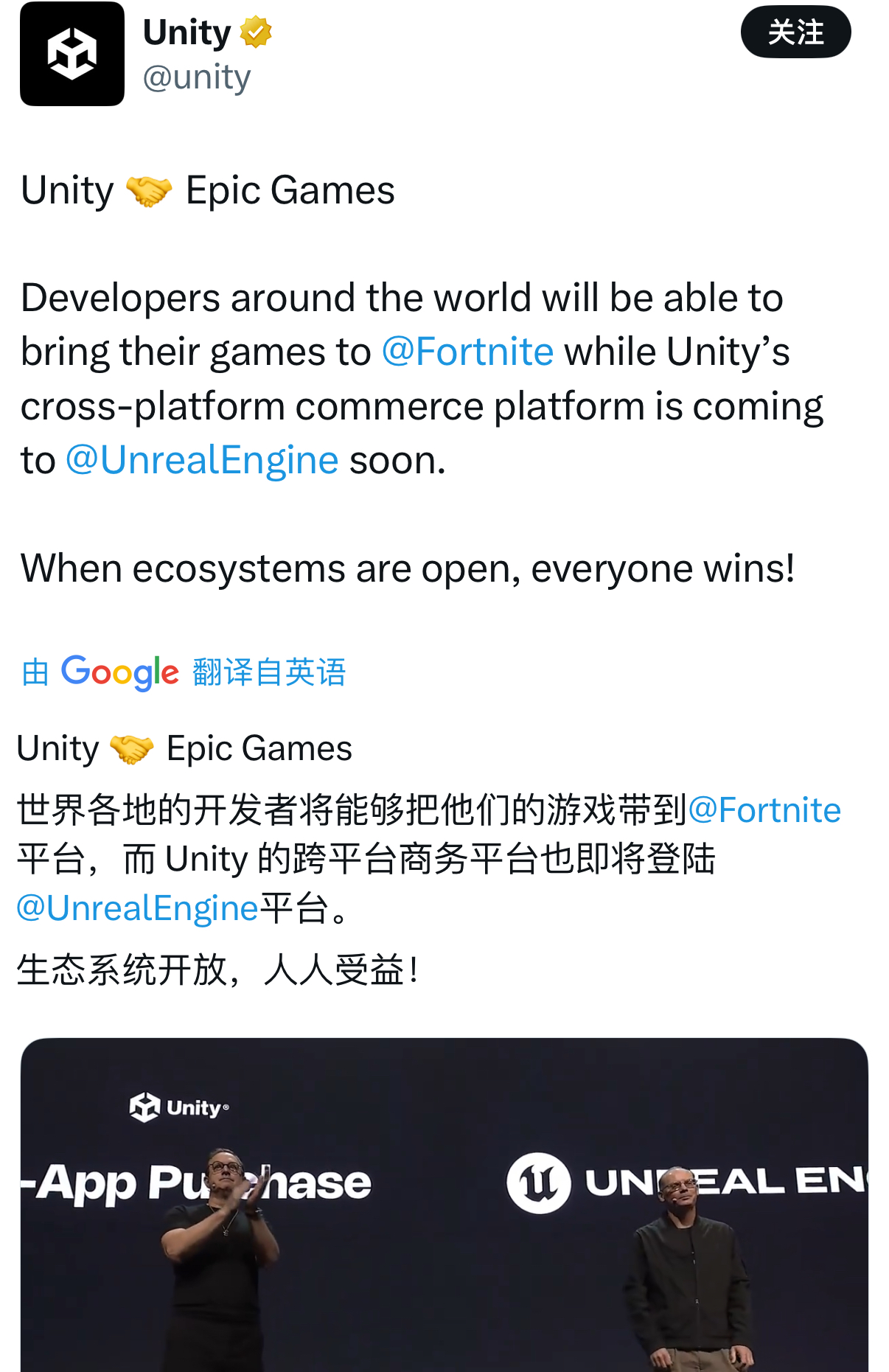889x1372 pixels.
Task: Open Unity's profile picture
Action: coord(72,54)
